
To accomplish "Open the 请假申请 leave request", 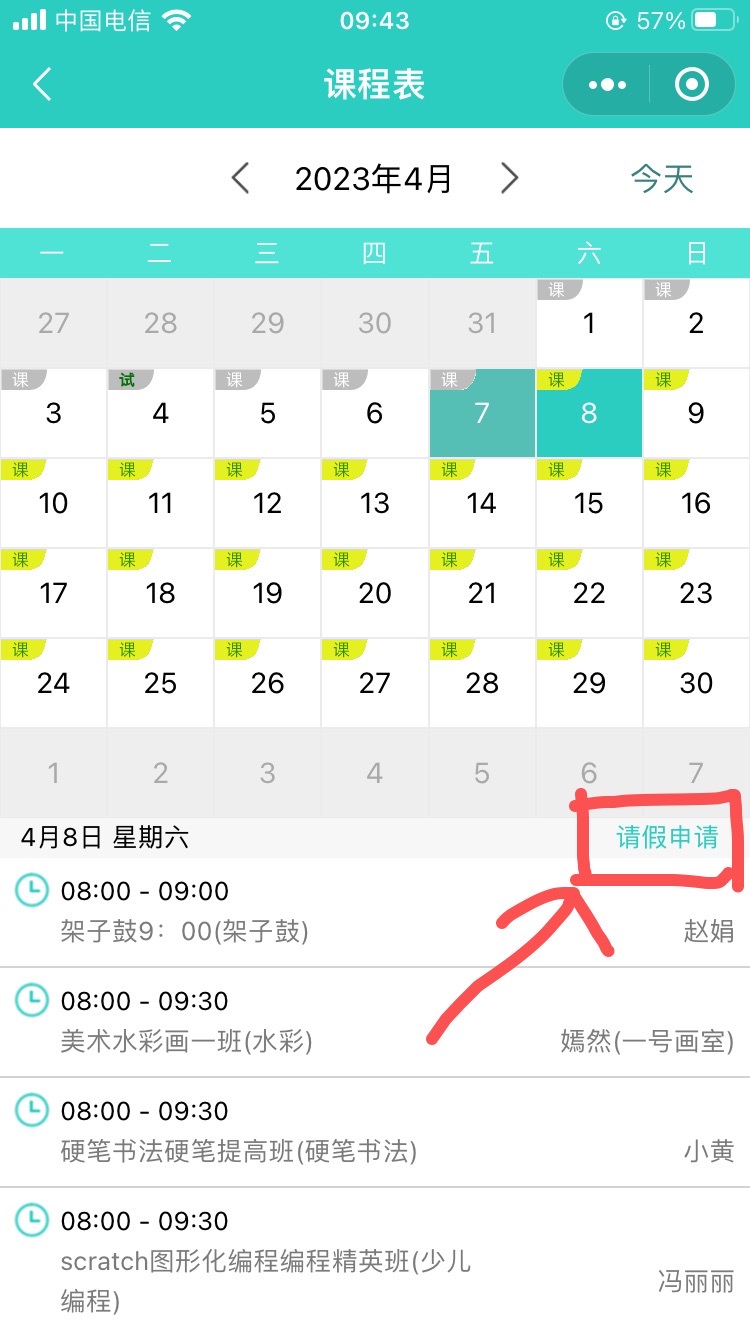I will pos(667,837).
